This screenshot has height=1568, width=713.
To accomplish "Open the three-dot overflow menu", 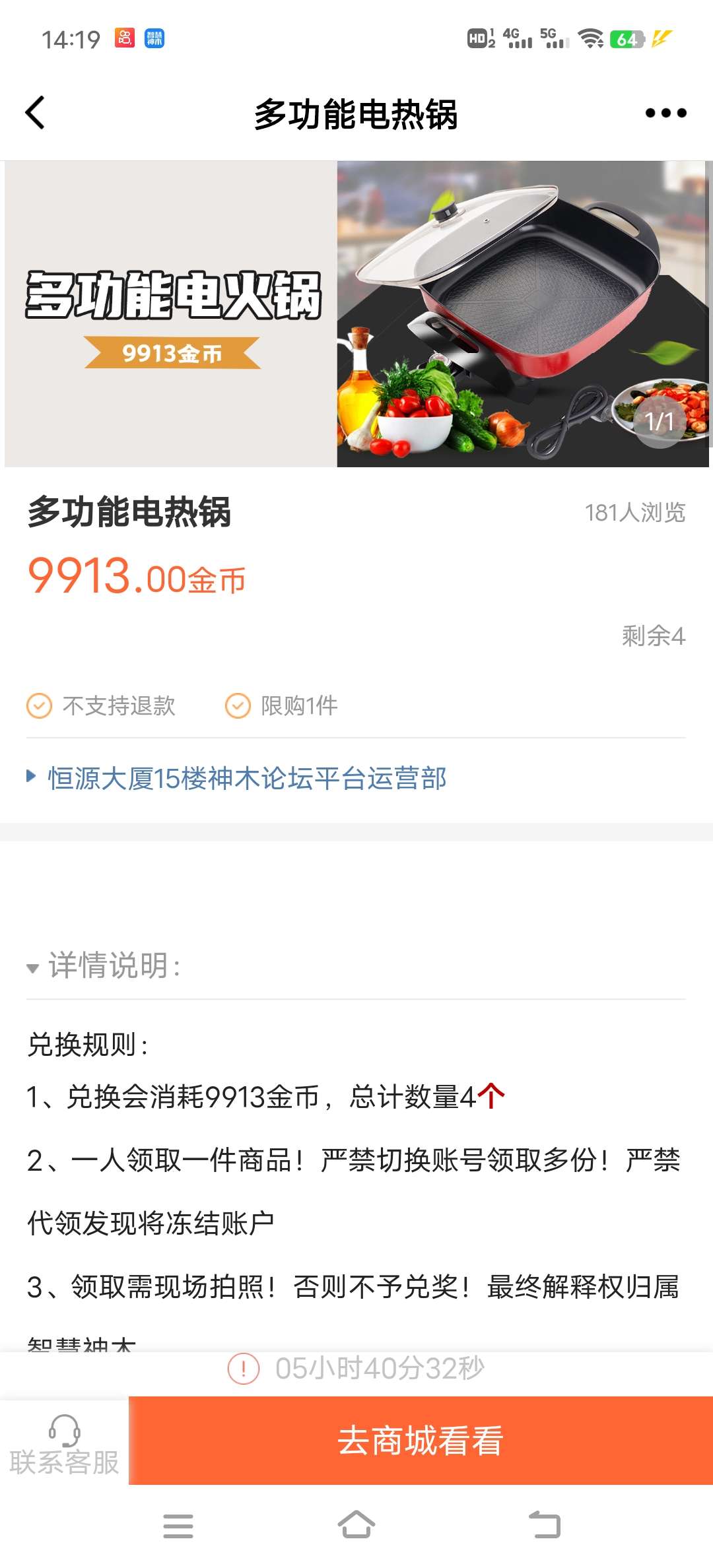I will (x=665, y=113).
